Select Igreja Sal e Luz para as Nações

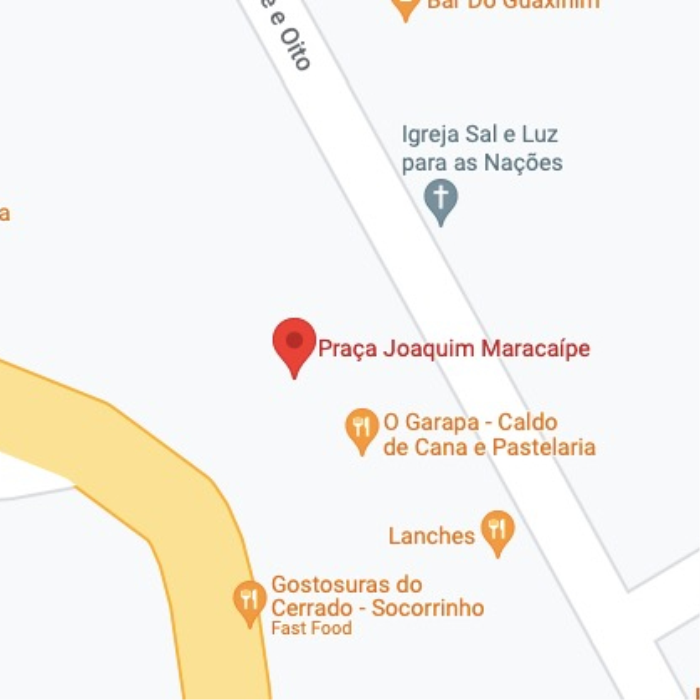point(440,199)
